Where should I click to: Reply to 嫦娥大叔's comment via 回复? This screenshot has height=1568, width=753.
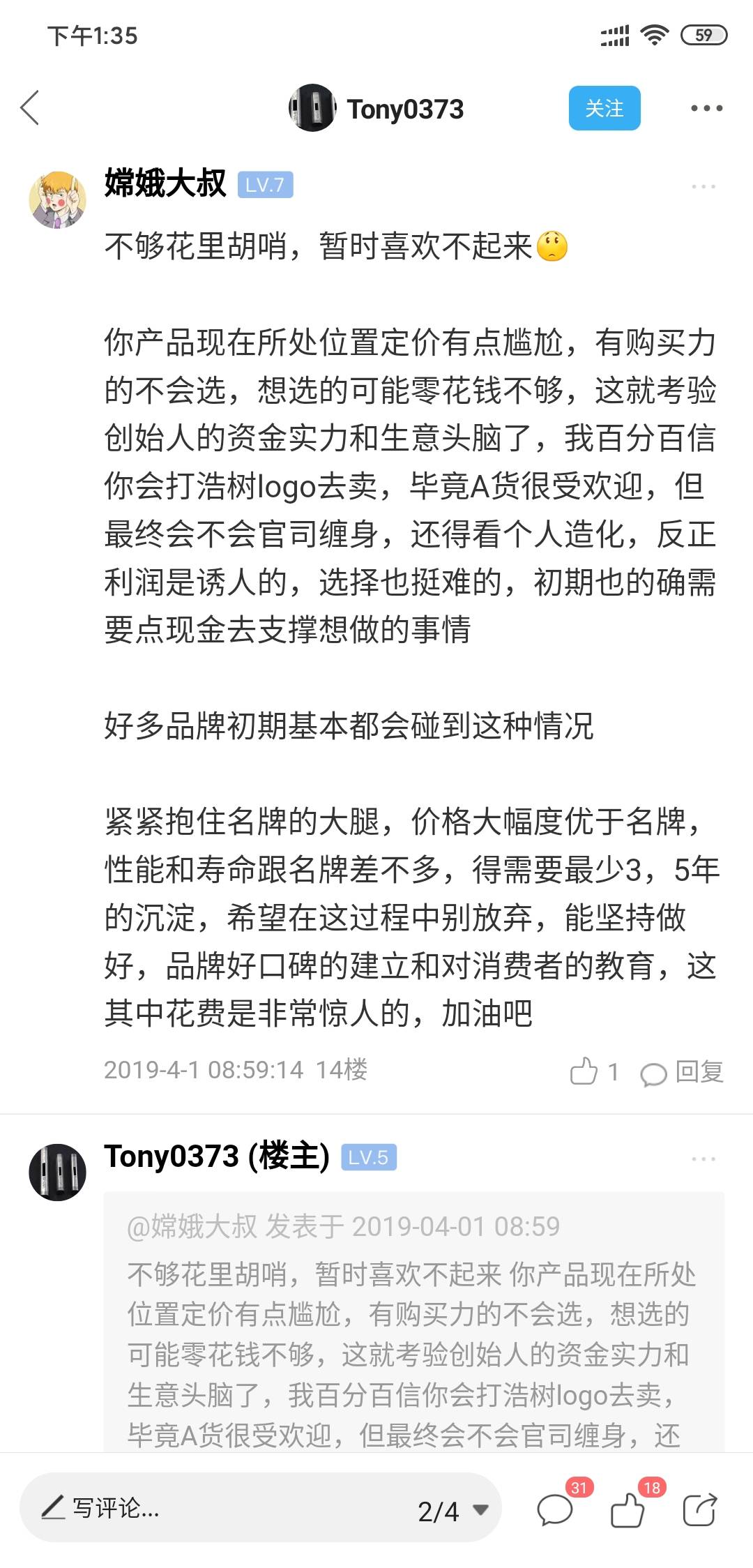tap(683, 1072)
